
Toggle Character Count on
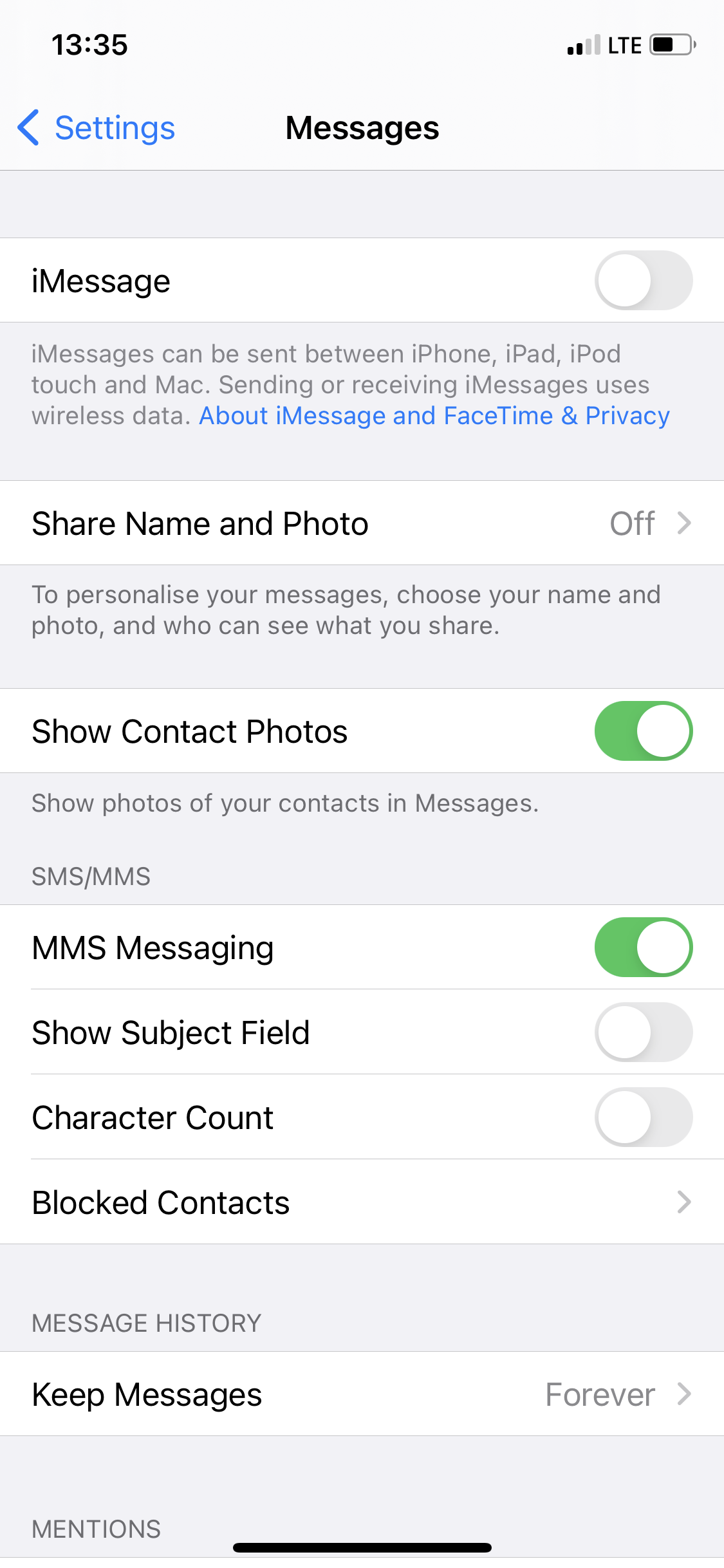coord(643,1117)
